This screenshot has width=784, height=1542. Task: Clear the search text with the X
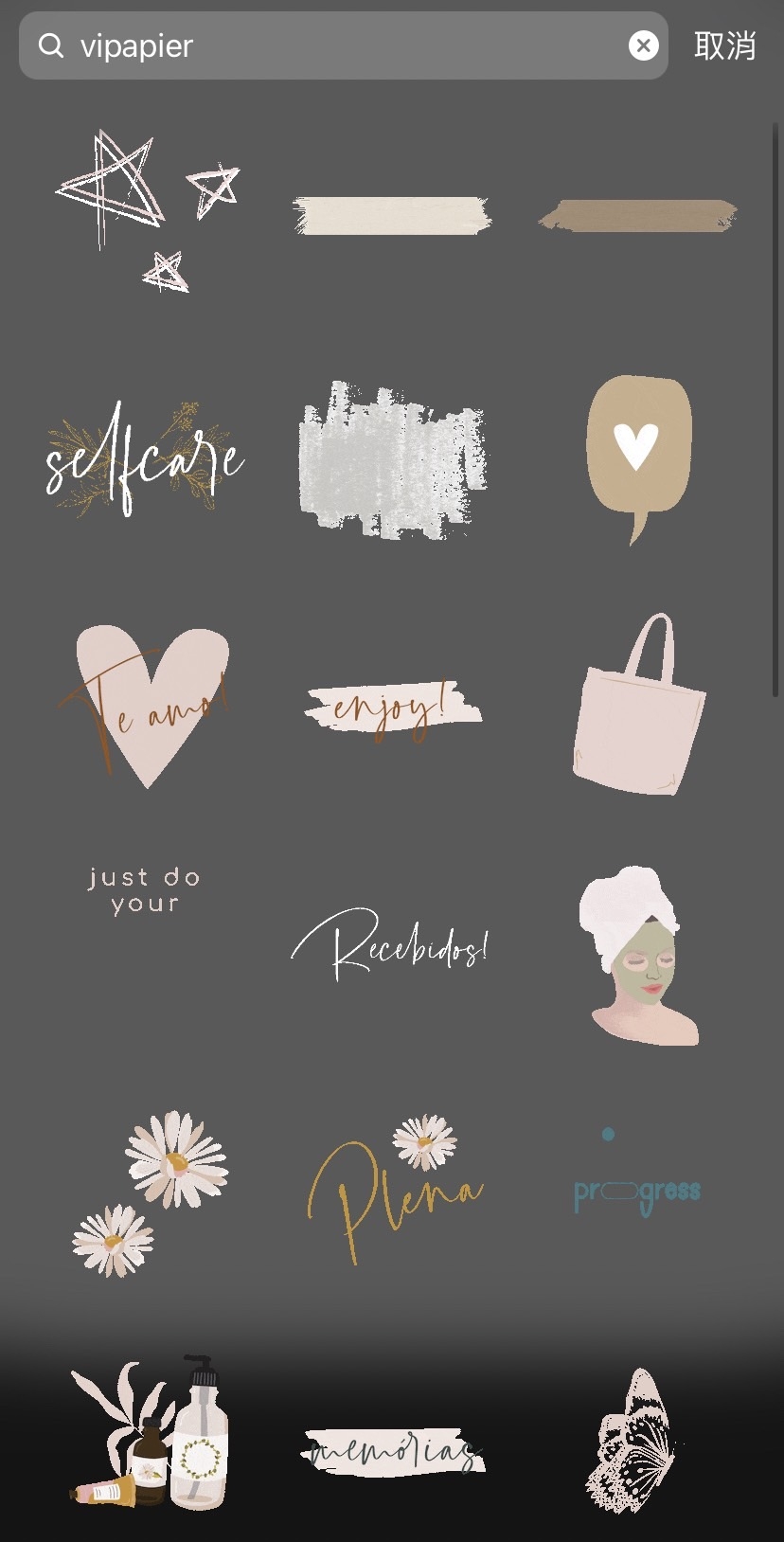coord(643,45)
